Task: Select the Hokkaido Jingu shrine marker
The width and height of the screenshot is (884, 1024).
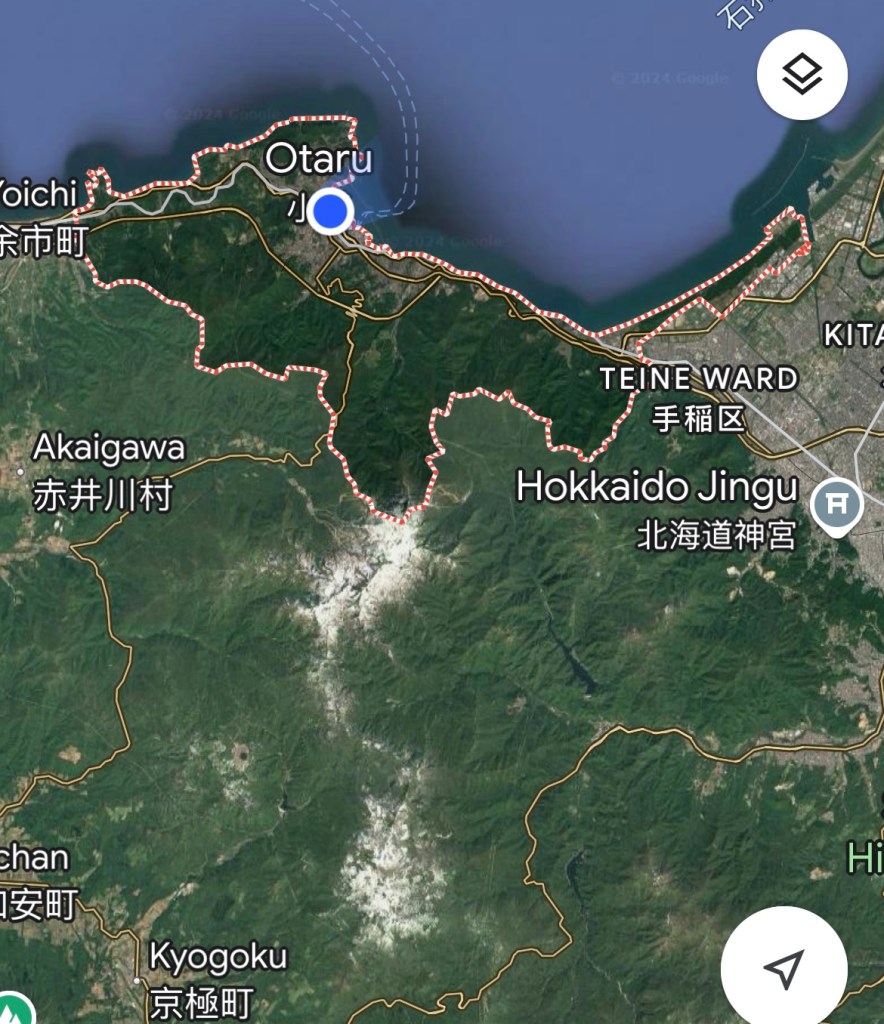Action: pos(837,505)
